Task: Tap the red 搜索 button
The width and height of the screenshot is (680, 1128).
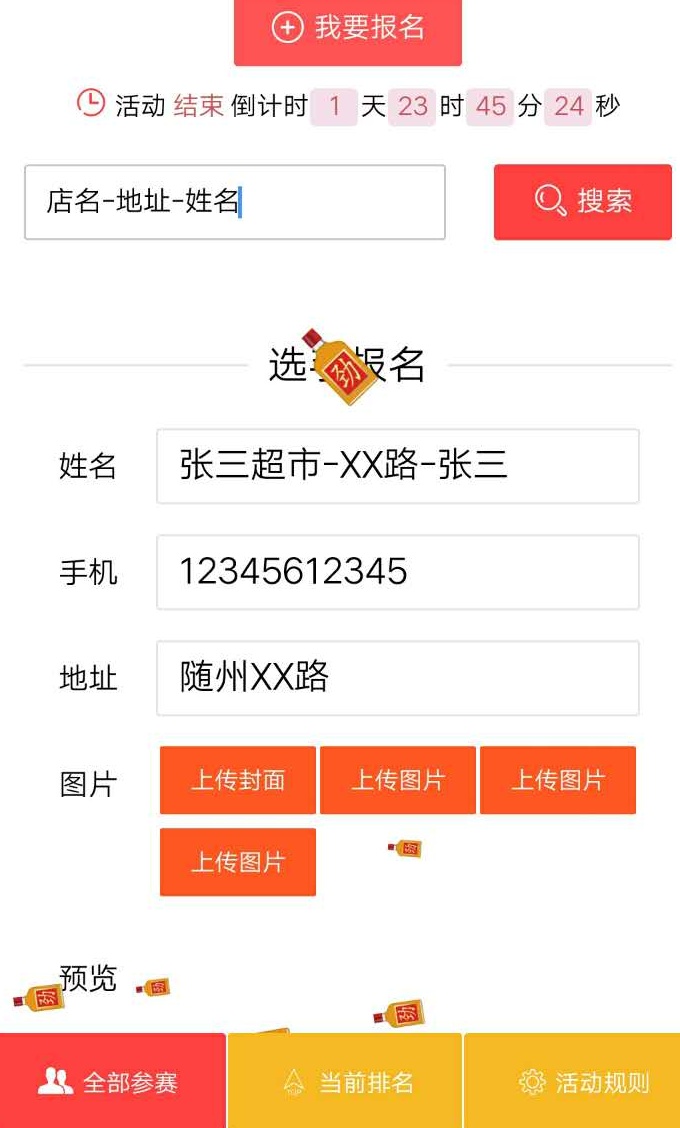Action: point(582,202)
